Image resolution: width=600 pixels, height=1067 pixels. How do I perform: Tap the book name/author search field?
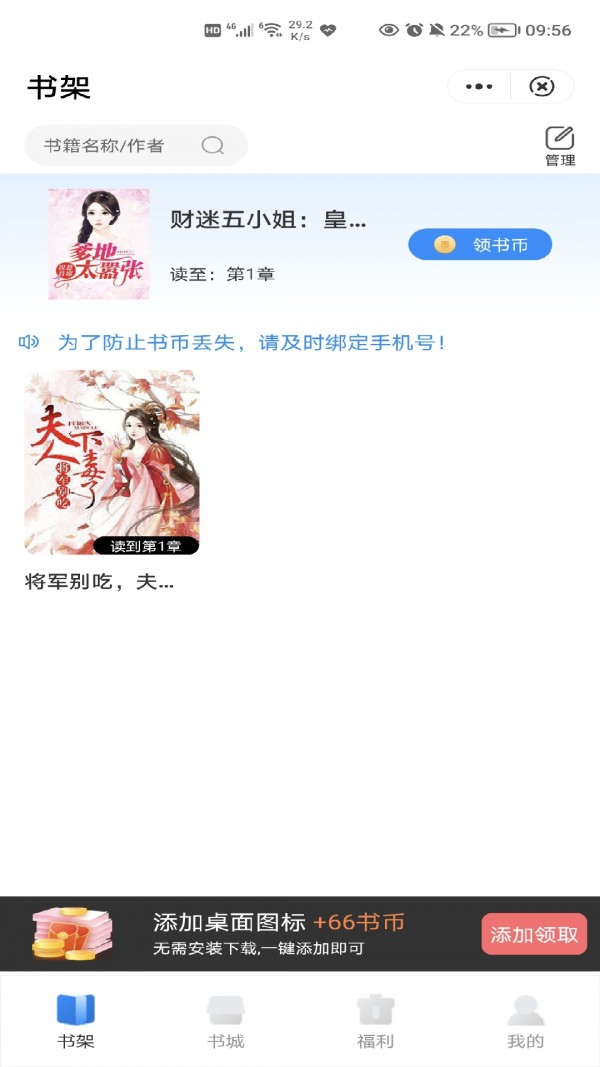136,145
